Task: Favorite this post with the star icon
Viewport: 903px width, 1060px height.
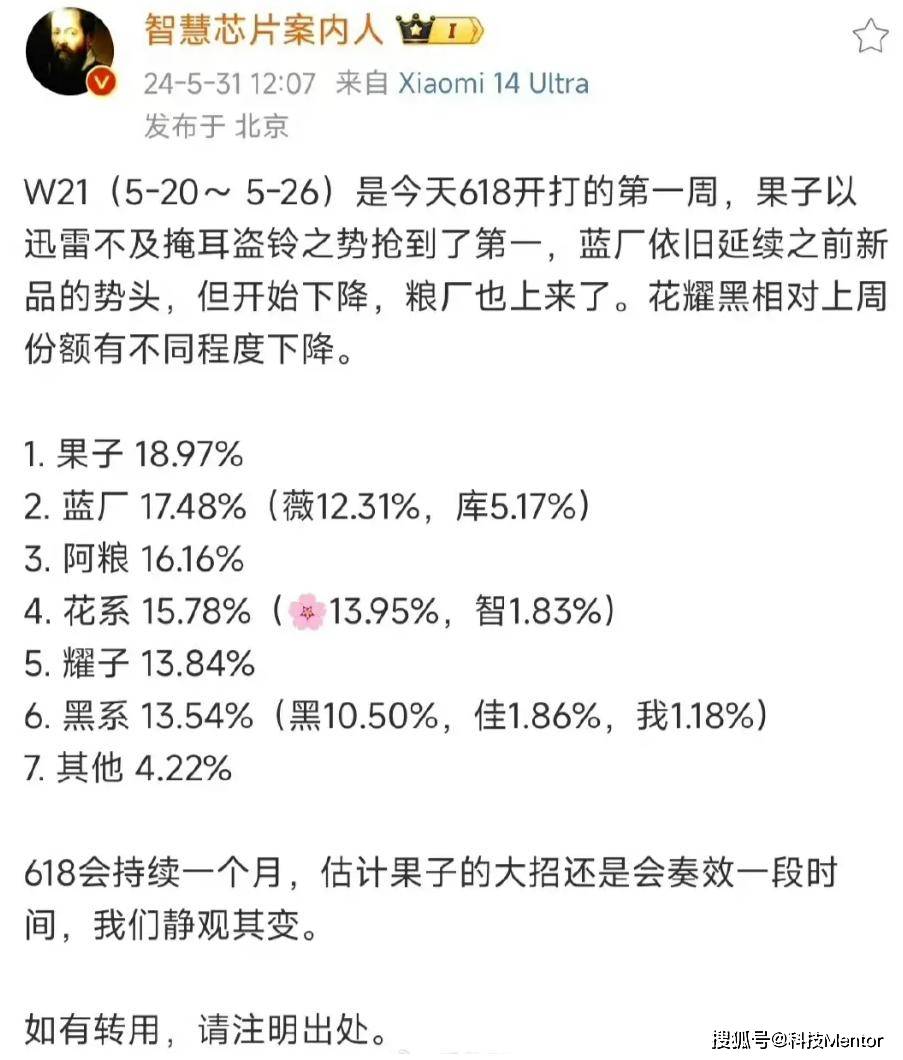Action: (x=869, y=37)
